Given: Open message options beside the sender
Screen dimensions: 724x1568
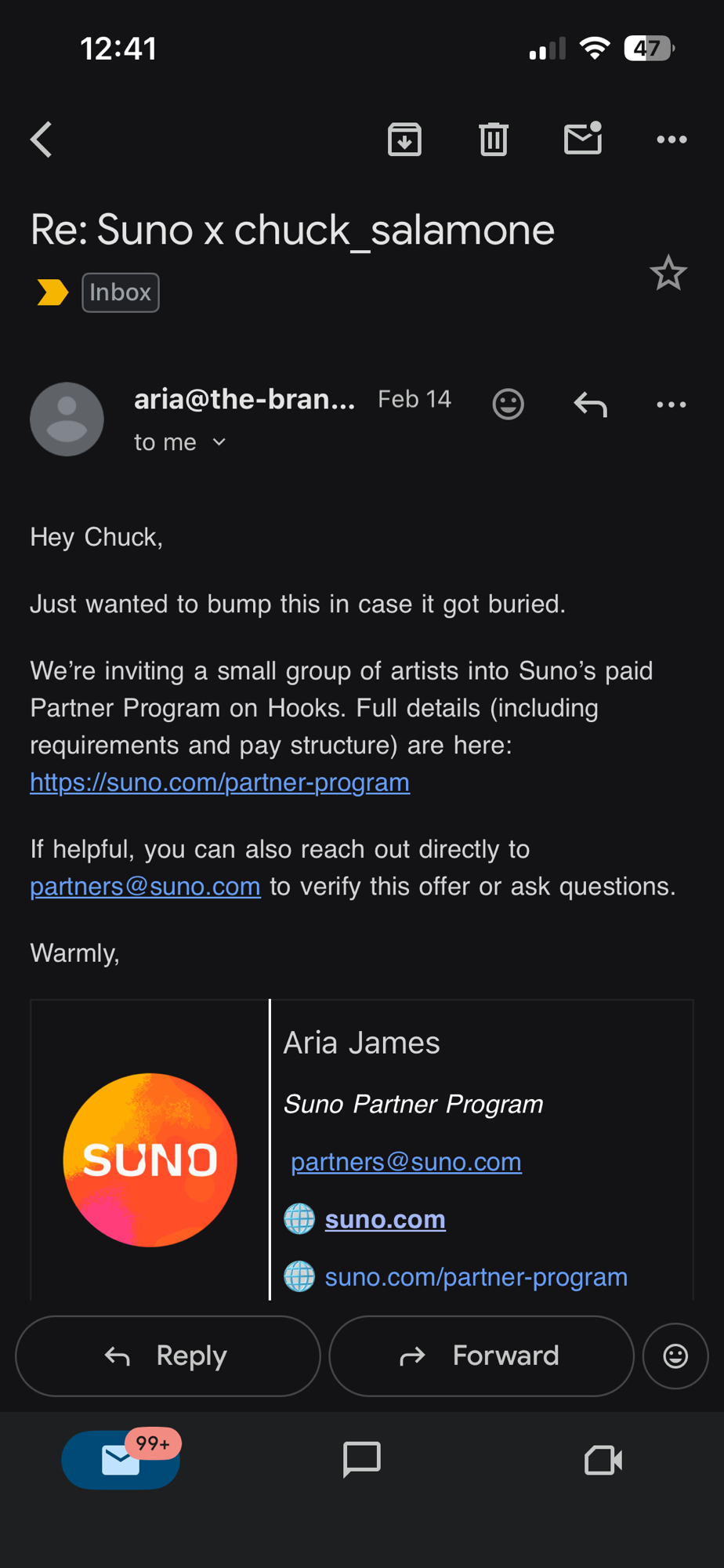Looking at the screenshot, I should [x=672, y=405].
